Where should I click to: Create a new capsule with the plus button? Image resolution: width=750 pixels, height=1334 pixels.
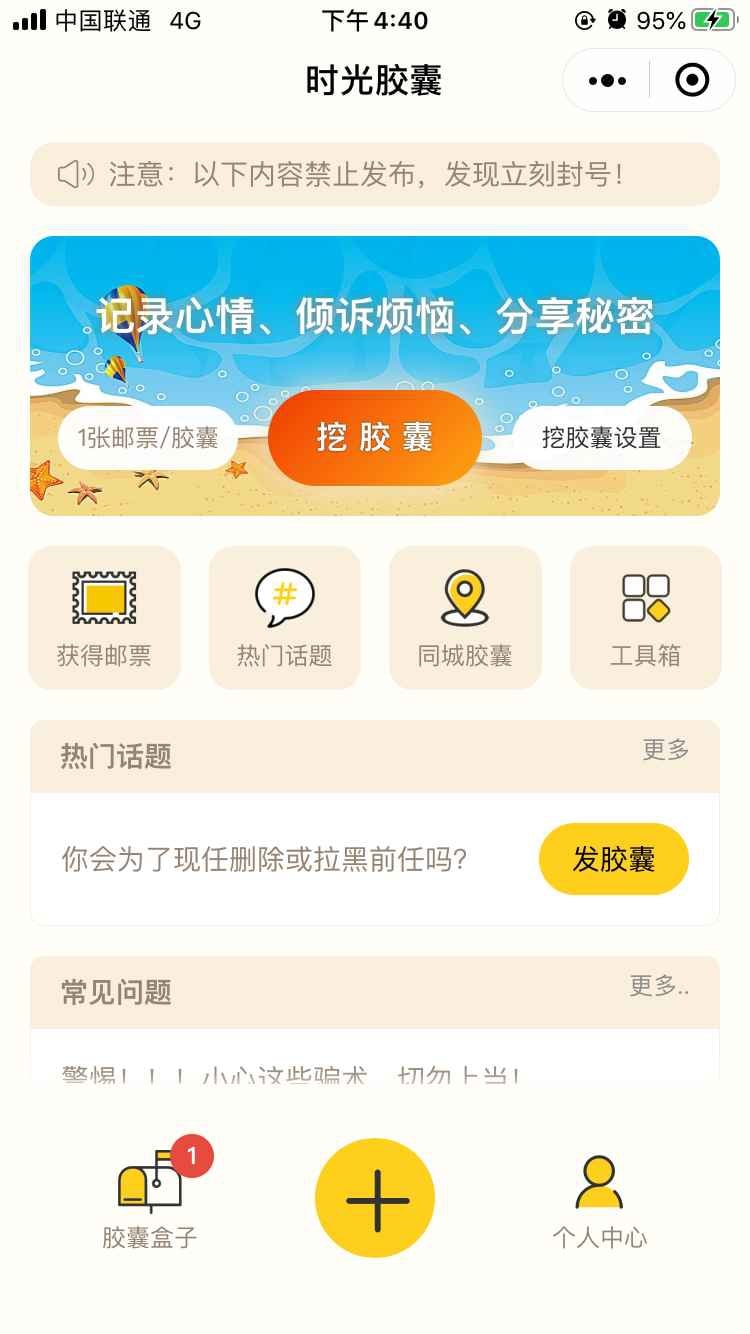375,1198
